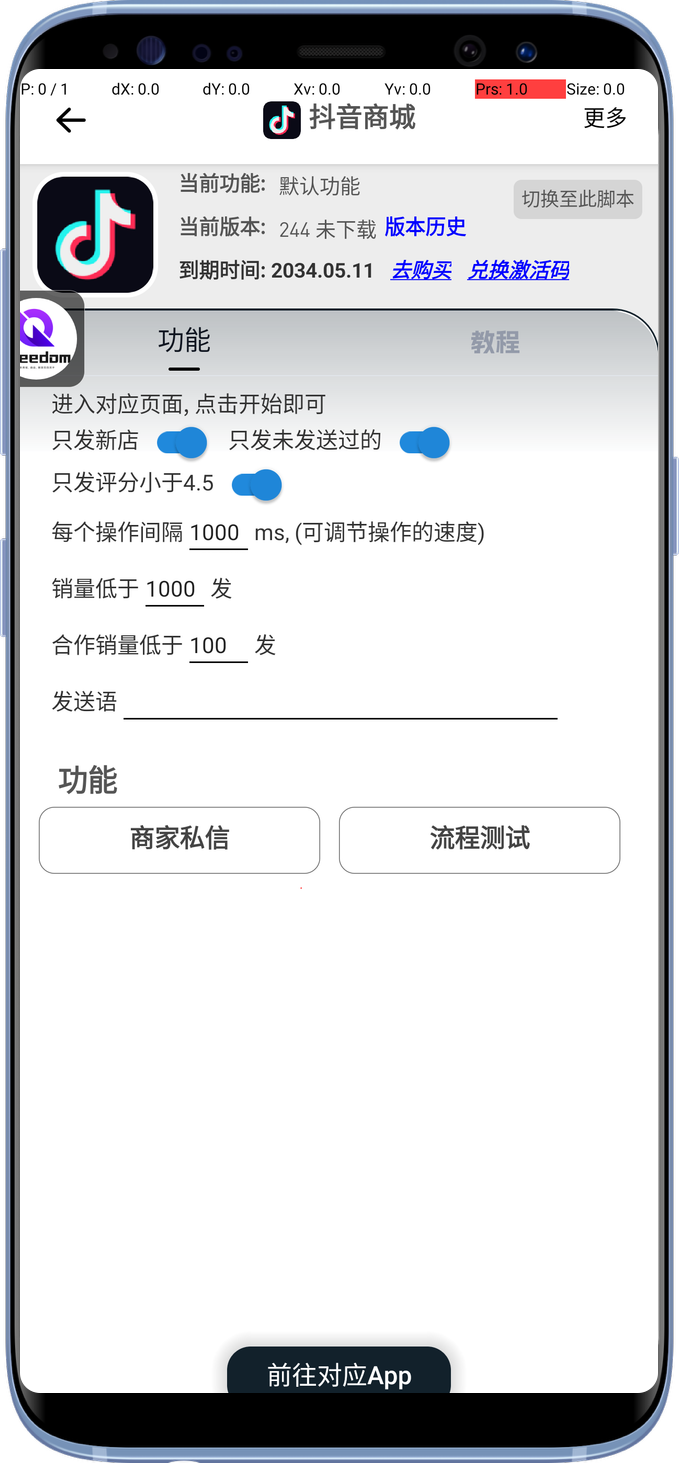The image size is (679, 1463).
Task: Open 版本历史 link
Action: (x=425, y=227)
